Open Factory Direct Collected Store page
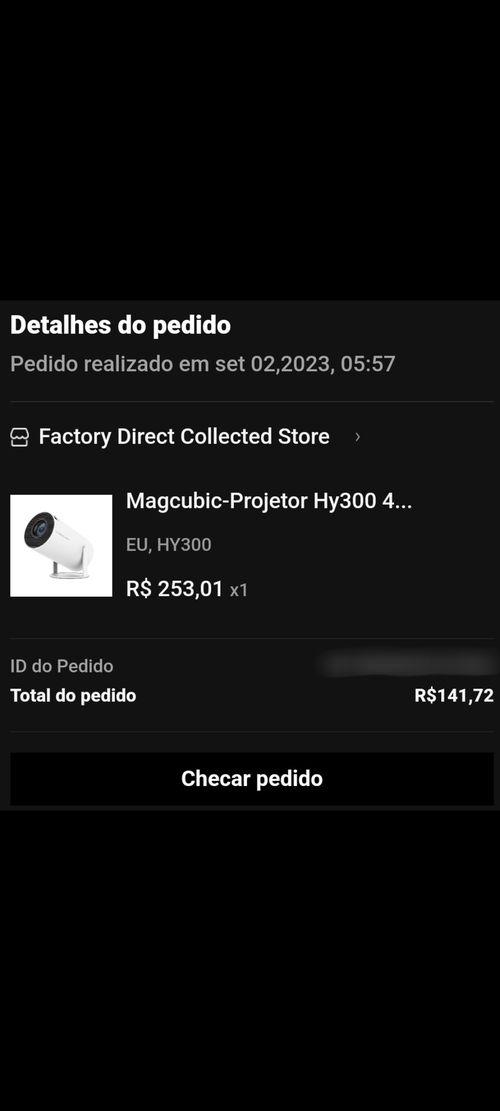500x1111 pixels. pos(184,436)
